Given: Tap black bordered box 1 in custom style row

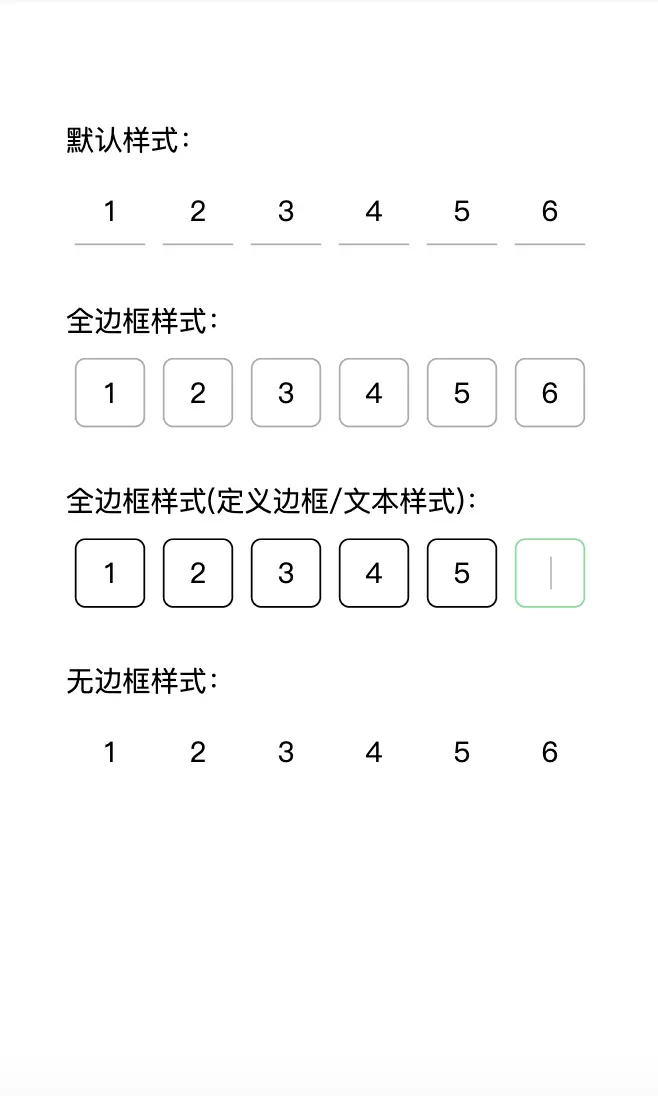Looking at the screenshot, I should click(x=110, y=573).
